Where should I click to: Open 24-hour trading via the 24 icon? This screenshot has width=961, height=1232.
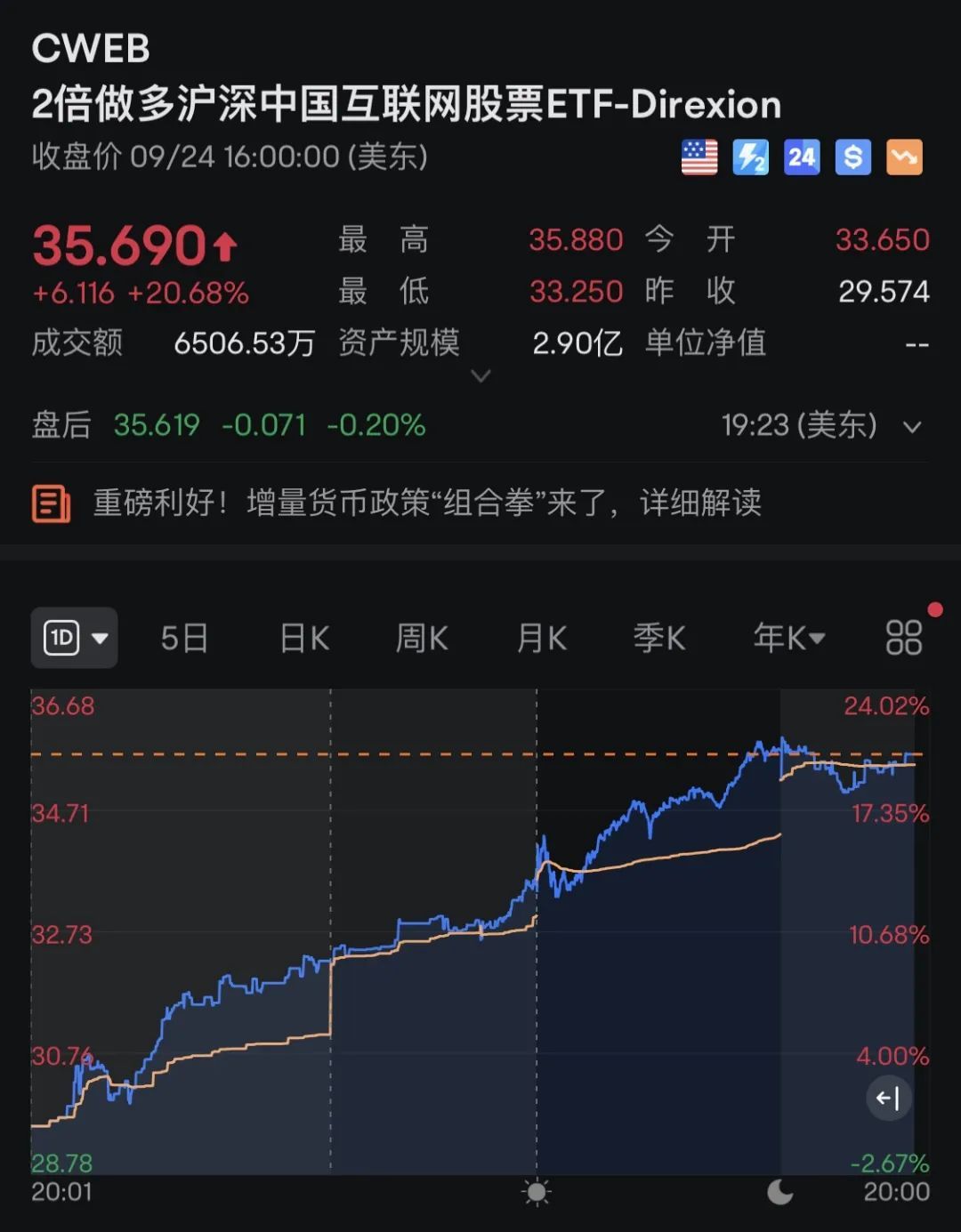[x=801, y=157]
